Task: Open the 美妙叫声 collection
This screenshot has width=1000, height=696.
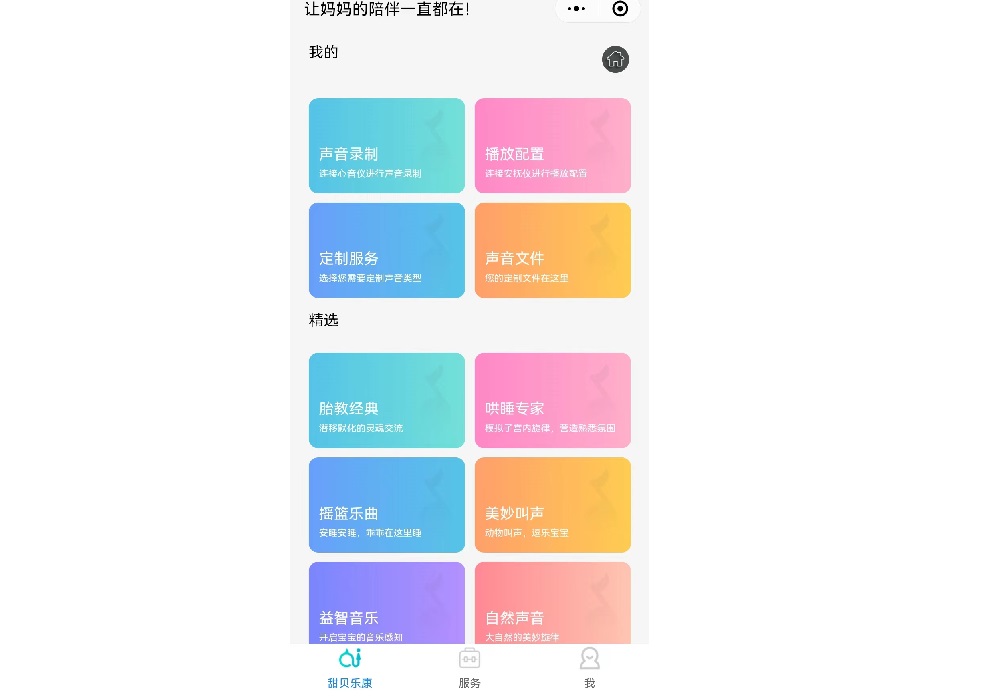Action: click(552, 505)
